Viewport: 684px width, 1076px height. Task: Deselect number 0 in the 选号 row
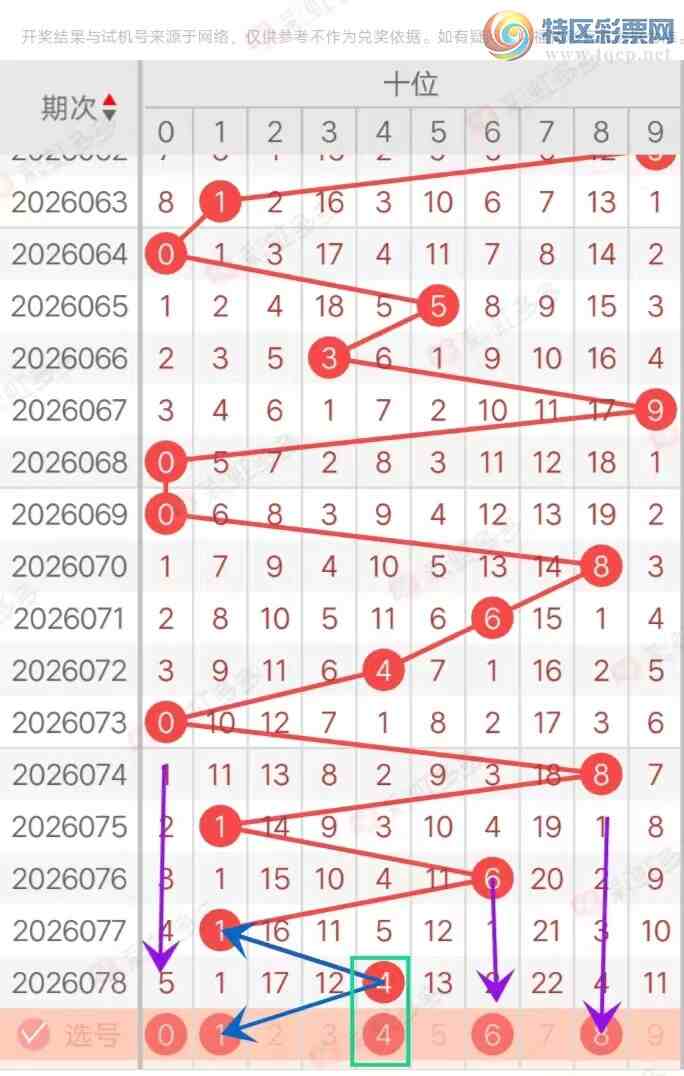click(166, 1035)
